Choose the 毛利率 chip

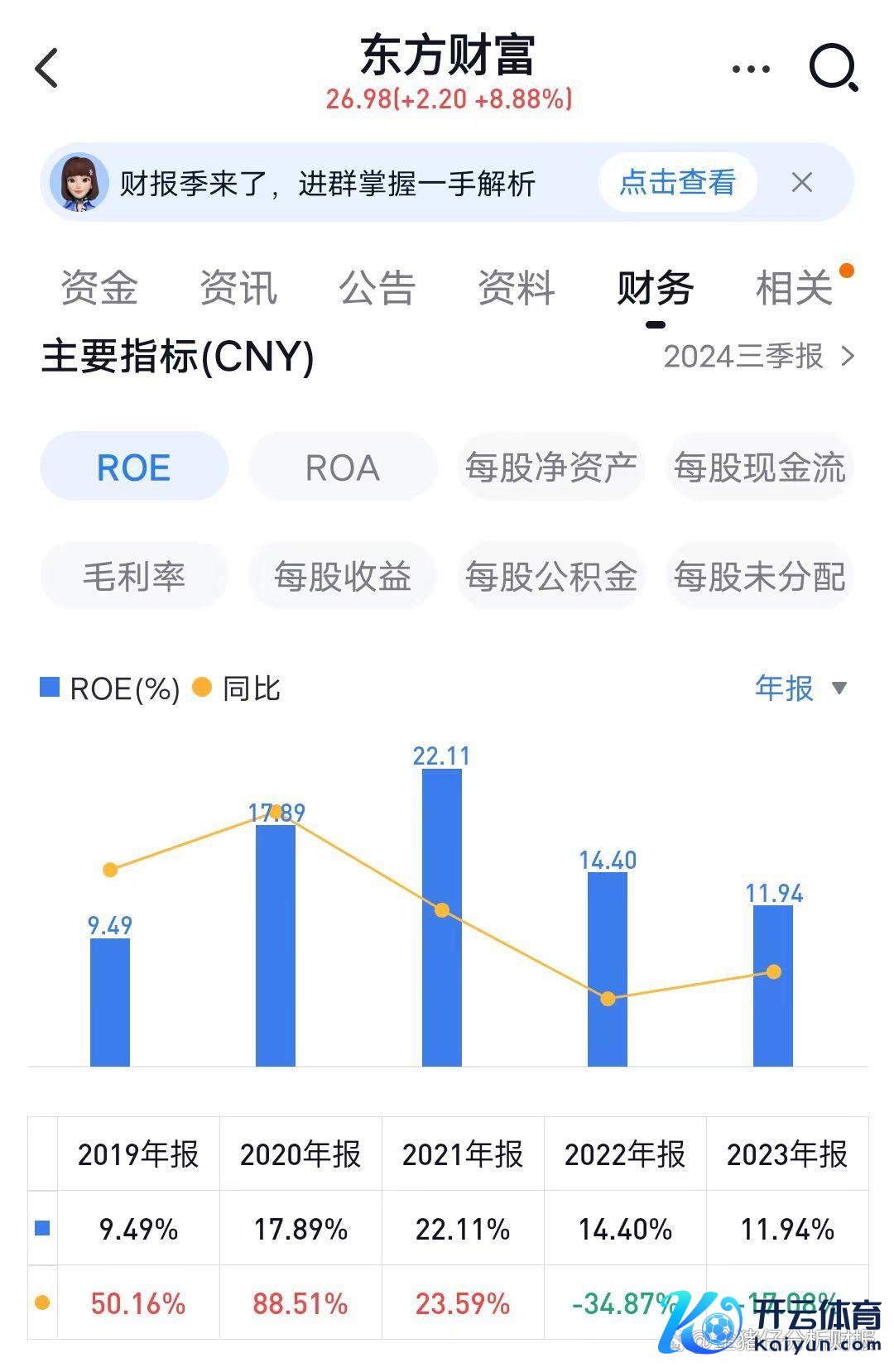(x=134, y=576)
